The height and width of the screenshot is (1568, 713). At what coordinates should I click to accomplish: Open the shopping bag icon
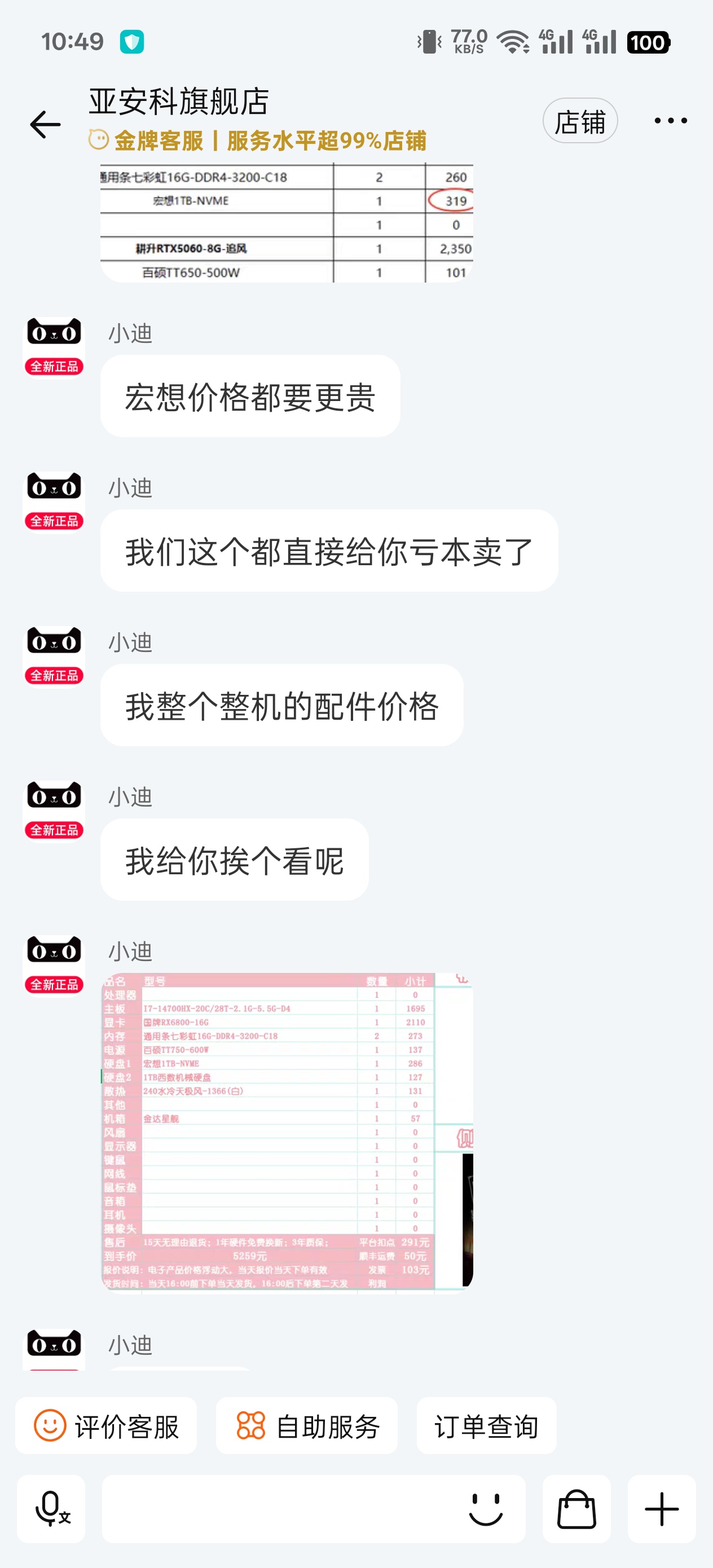pos(576,1509)
